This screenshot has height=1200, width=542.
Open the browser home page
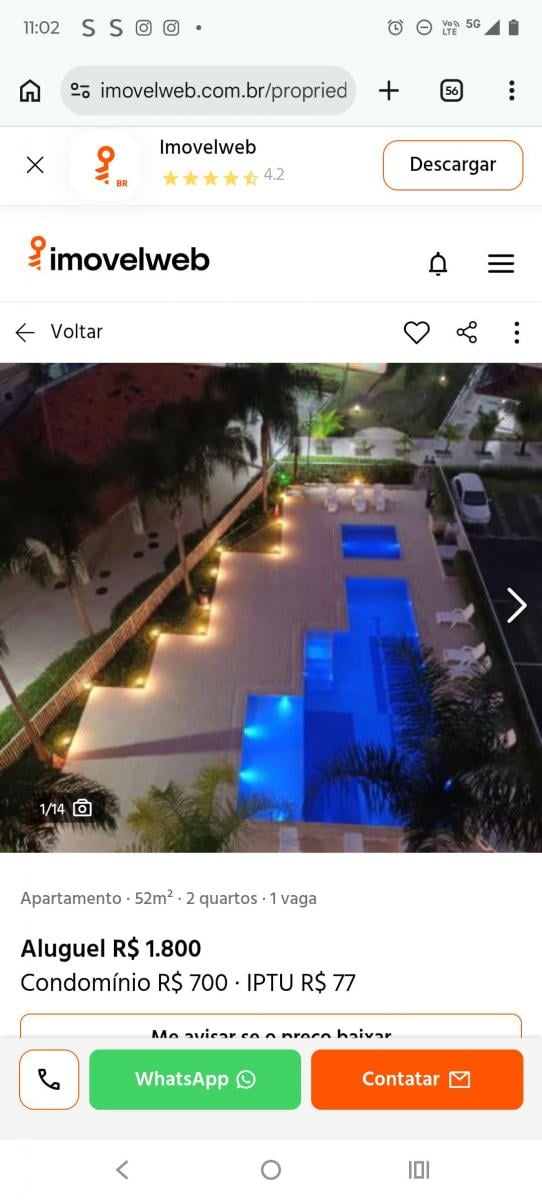30,91
